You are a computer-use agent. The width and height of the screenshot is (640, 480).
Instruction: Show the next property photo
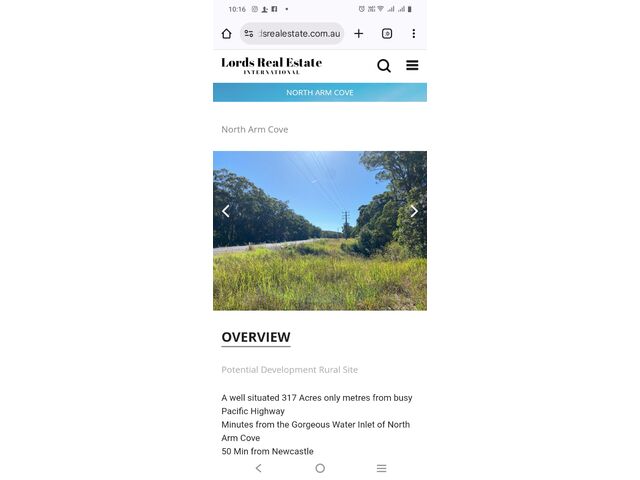414,211
